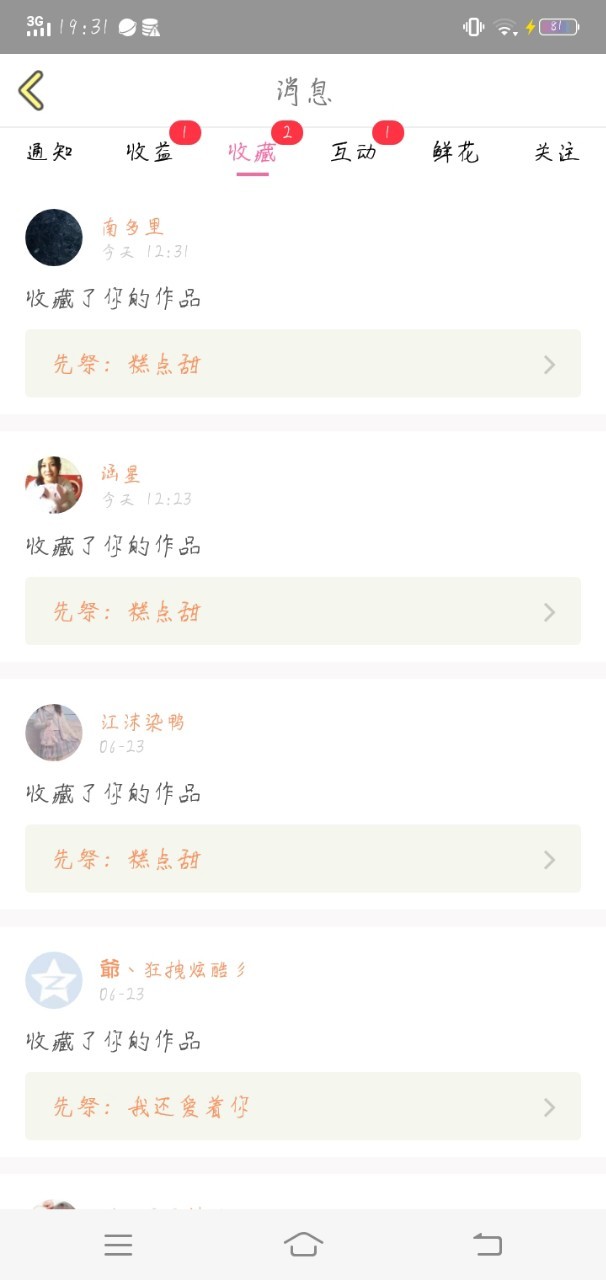The width and height of the screenshot is (606, 1280).
Task: Open the work 糕点甜 collected by 涵星
Action: click(x=303, y=611)
